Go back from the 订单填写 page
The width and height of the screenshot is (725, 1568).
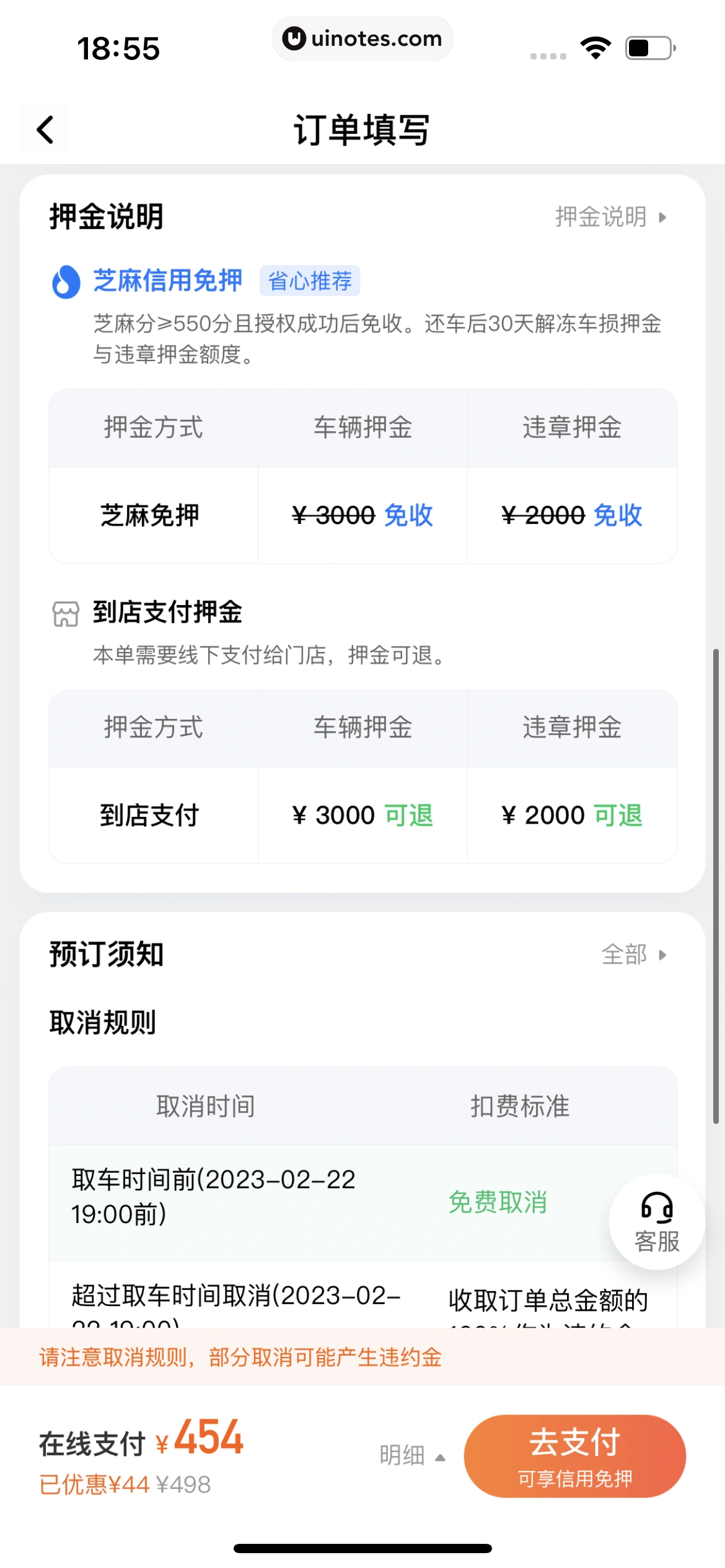pyautogui.click(x=45, y=130)
